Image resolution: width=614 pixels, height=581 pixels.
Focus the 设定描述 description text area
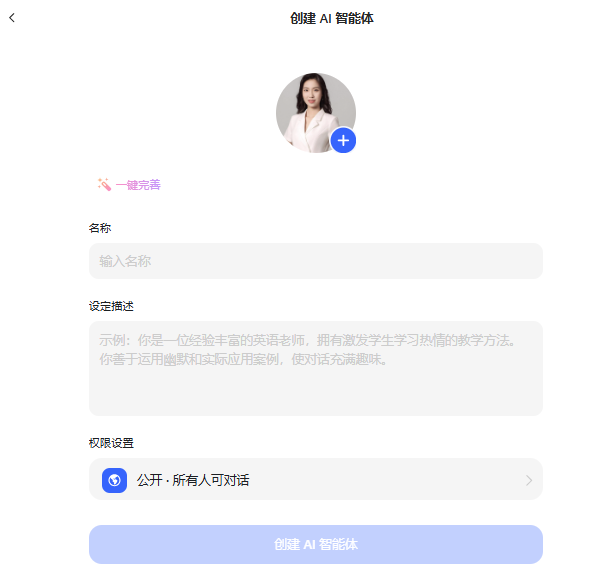point(315,367)
